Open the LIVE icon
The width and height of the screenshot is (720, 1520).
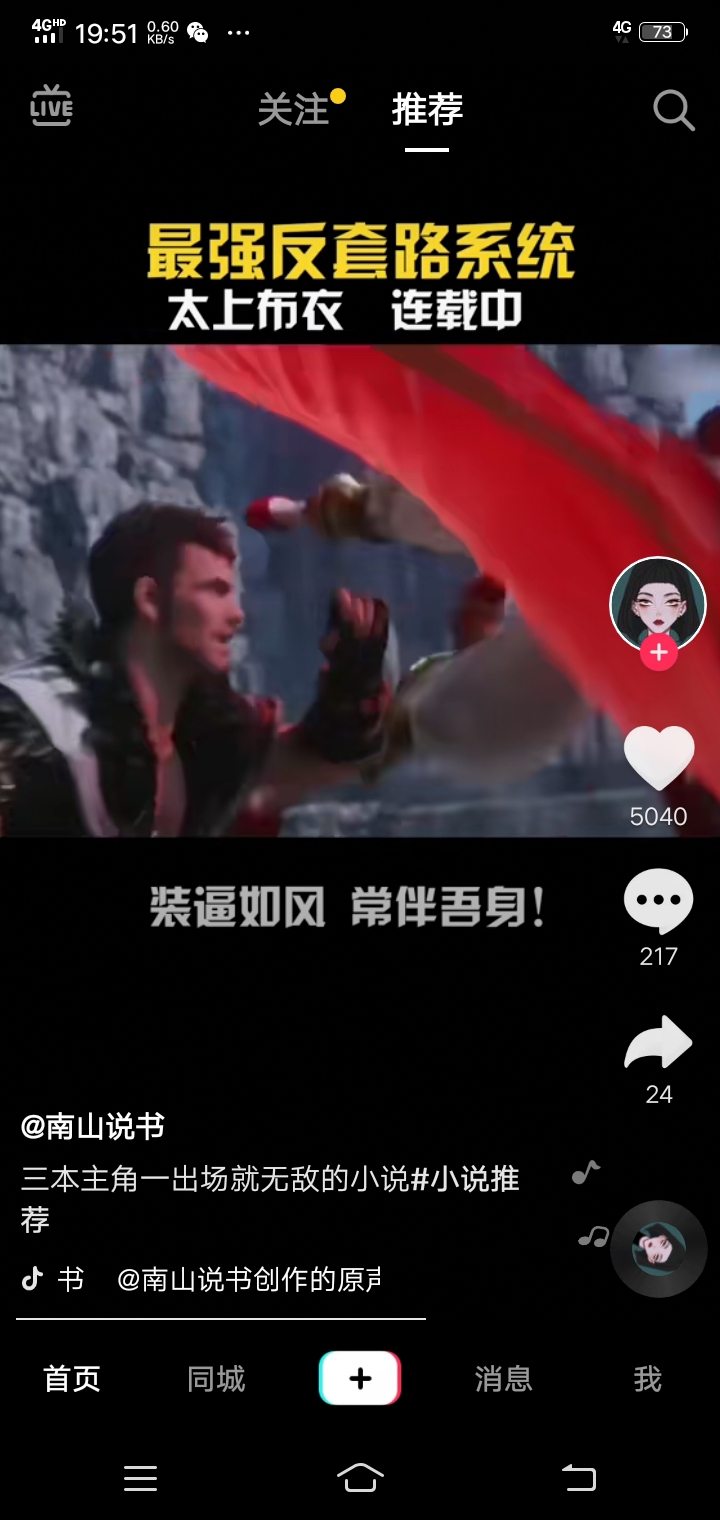pyautogui.click(x=51, y=106)
